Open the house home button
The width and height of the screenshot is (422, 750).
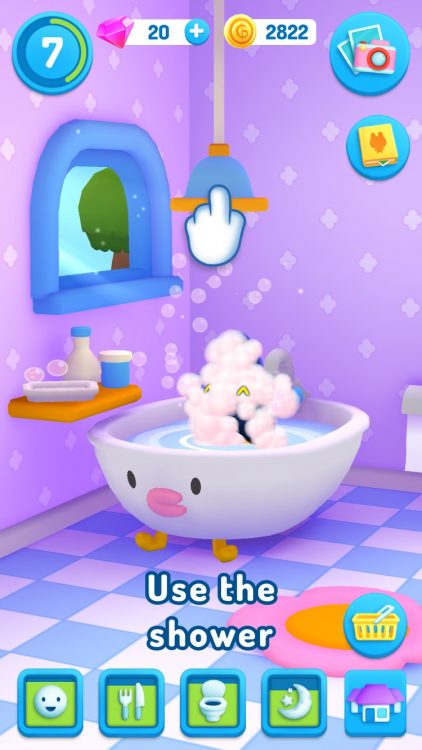point(375,702)
